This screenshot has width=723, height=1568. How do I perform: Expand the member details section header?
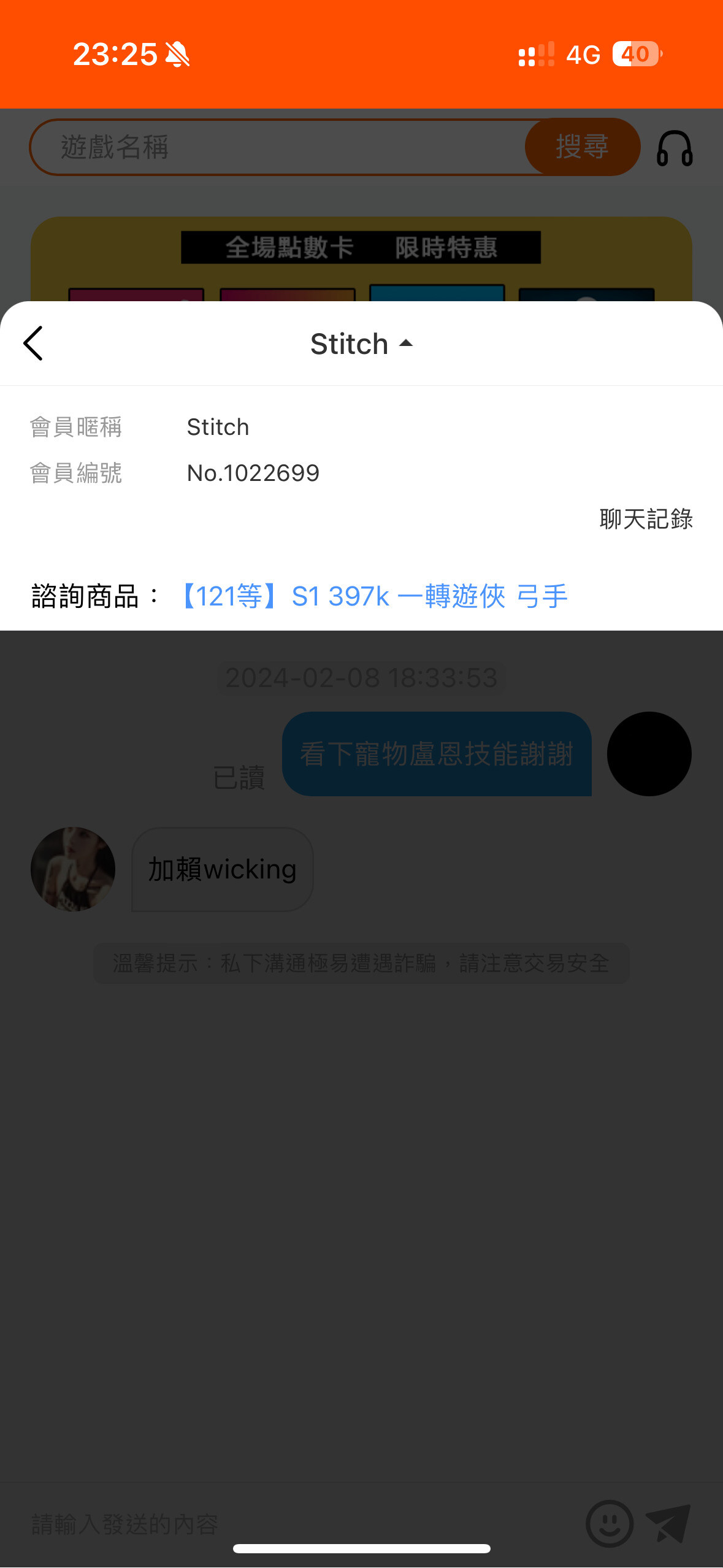click(x=361, y=344)
